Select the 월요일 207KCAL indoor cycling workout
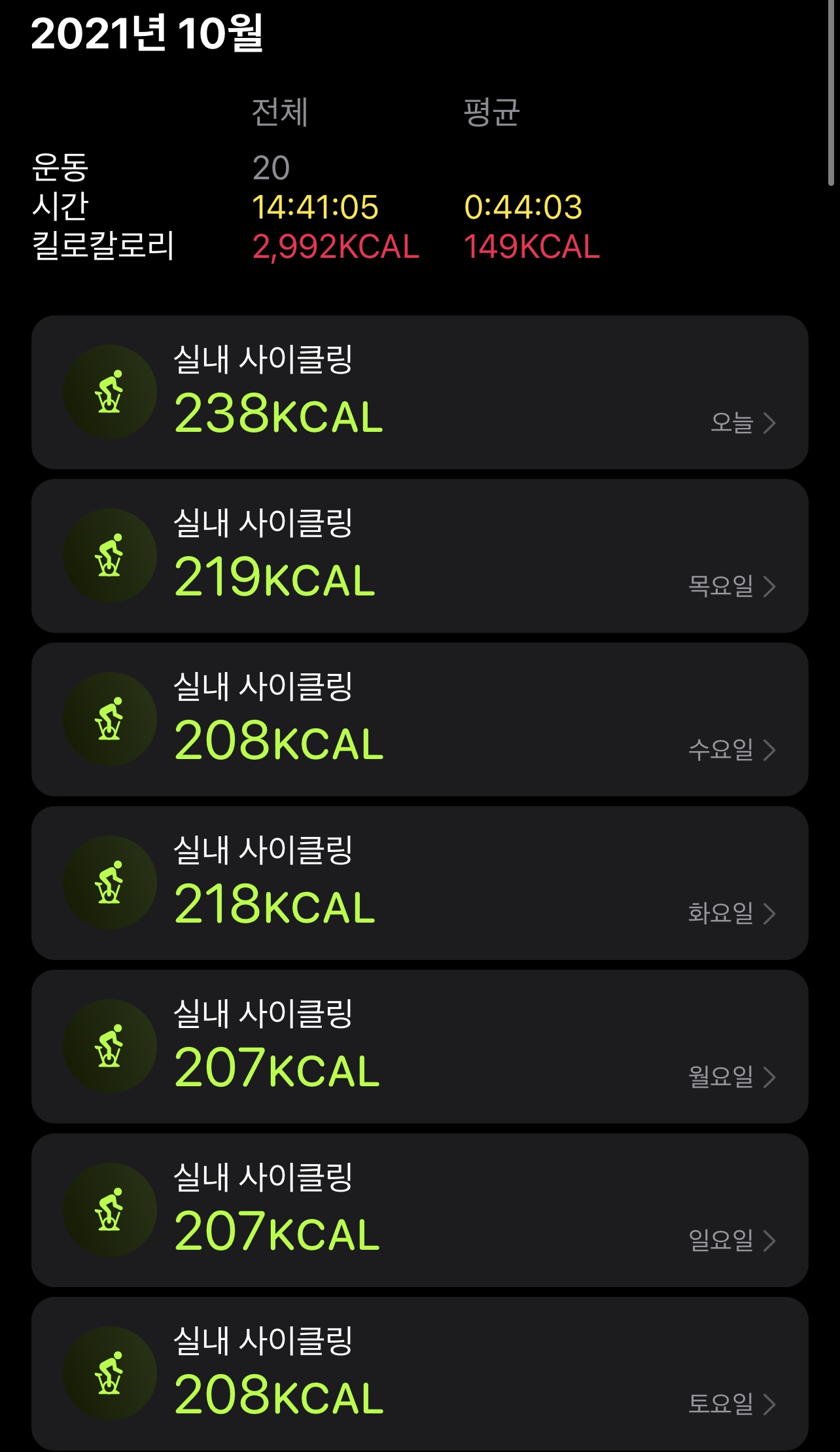The width and height of the screenshot is (840, 1452). pos(420,1046)
